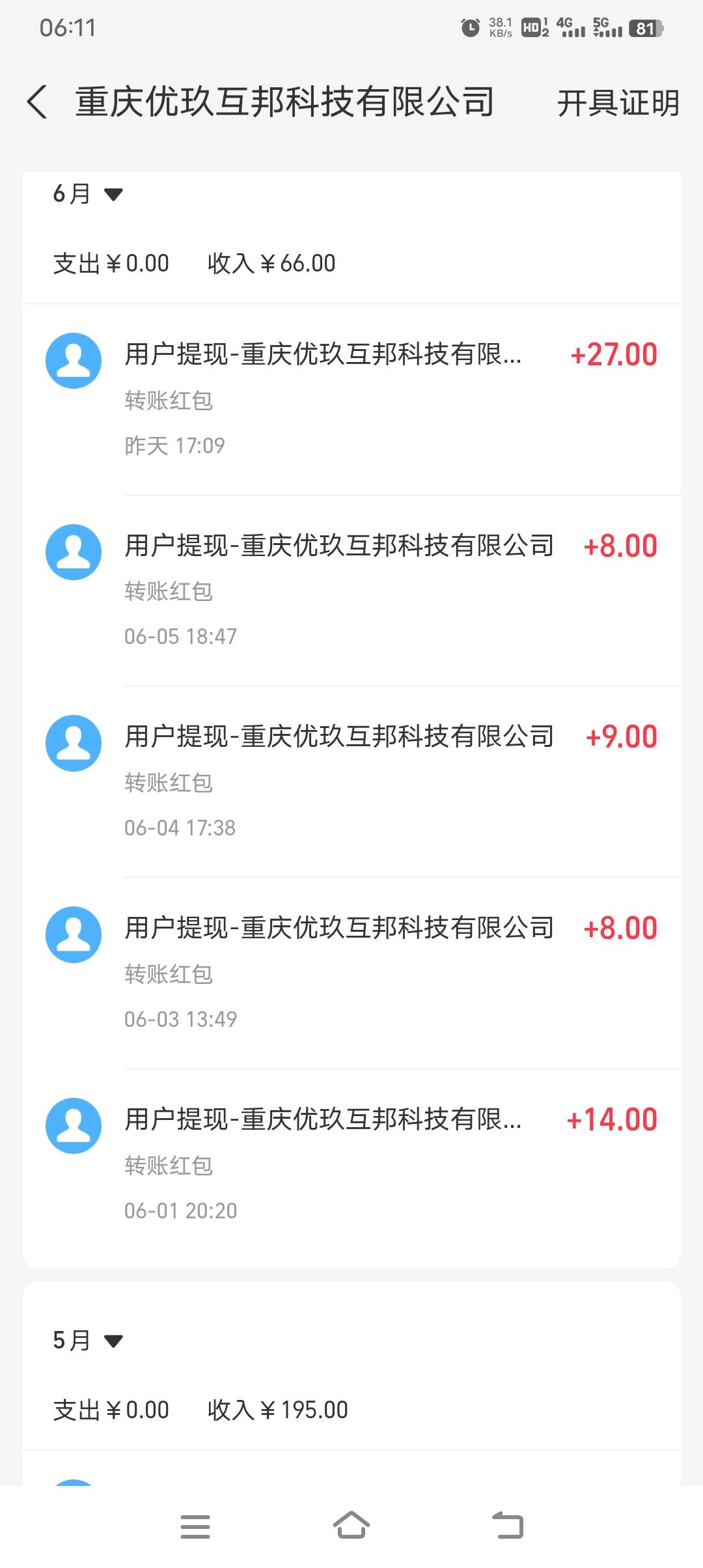Expand the 5月 month dropdown
This screenshot has width=703, height=1568.
pos(88,1340)
